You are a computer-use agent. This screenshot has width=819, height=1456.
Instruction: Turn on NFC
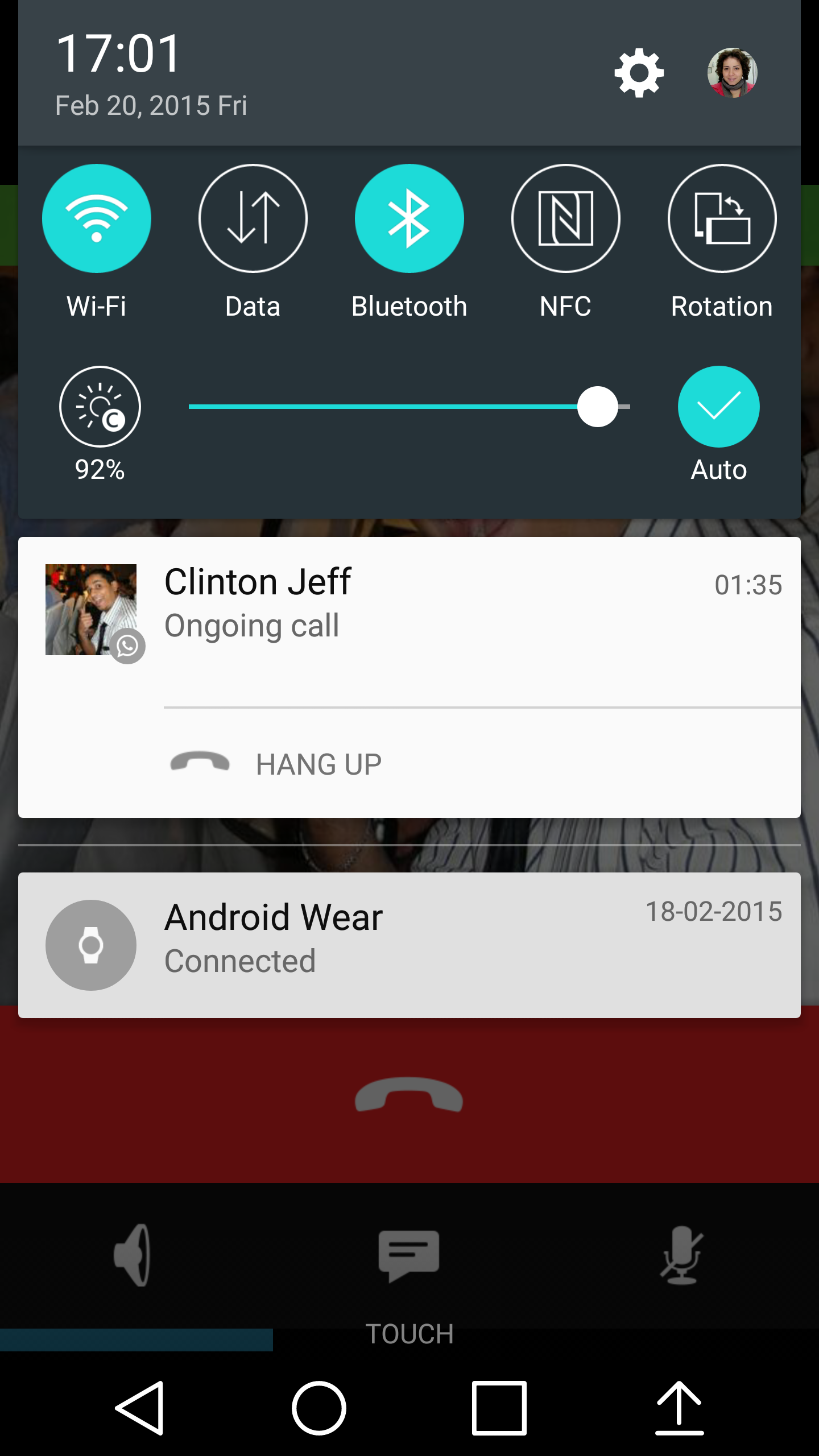click(565, 218)
